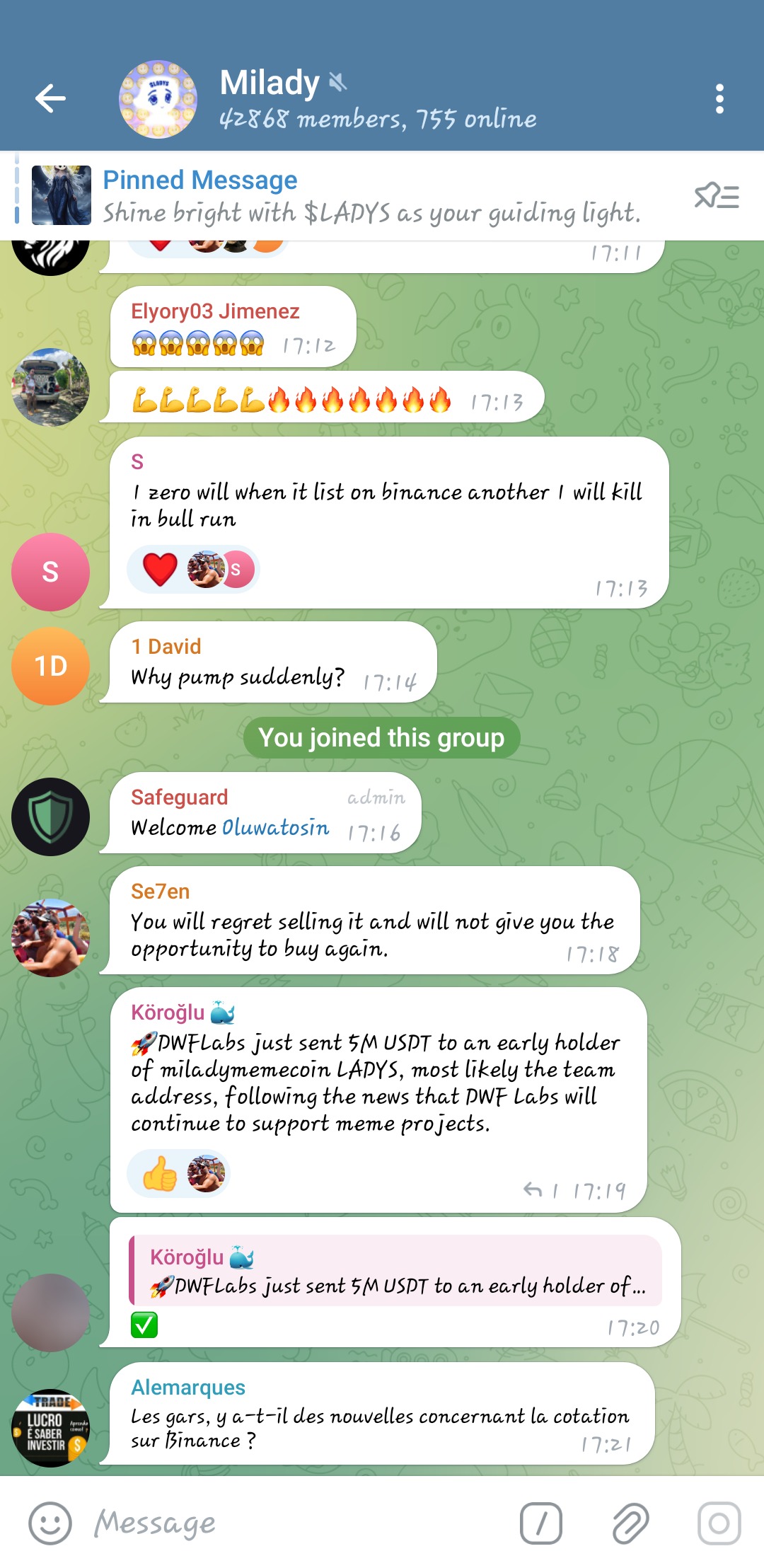
Task: Attach a file with the paperclip
Action: click(x=630, y=1523)
